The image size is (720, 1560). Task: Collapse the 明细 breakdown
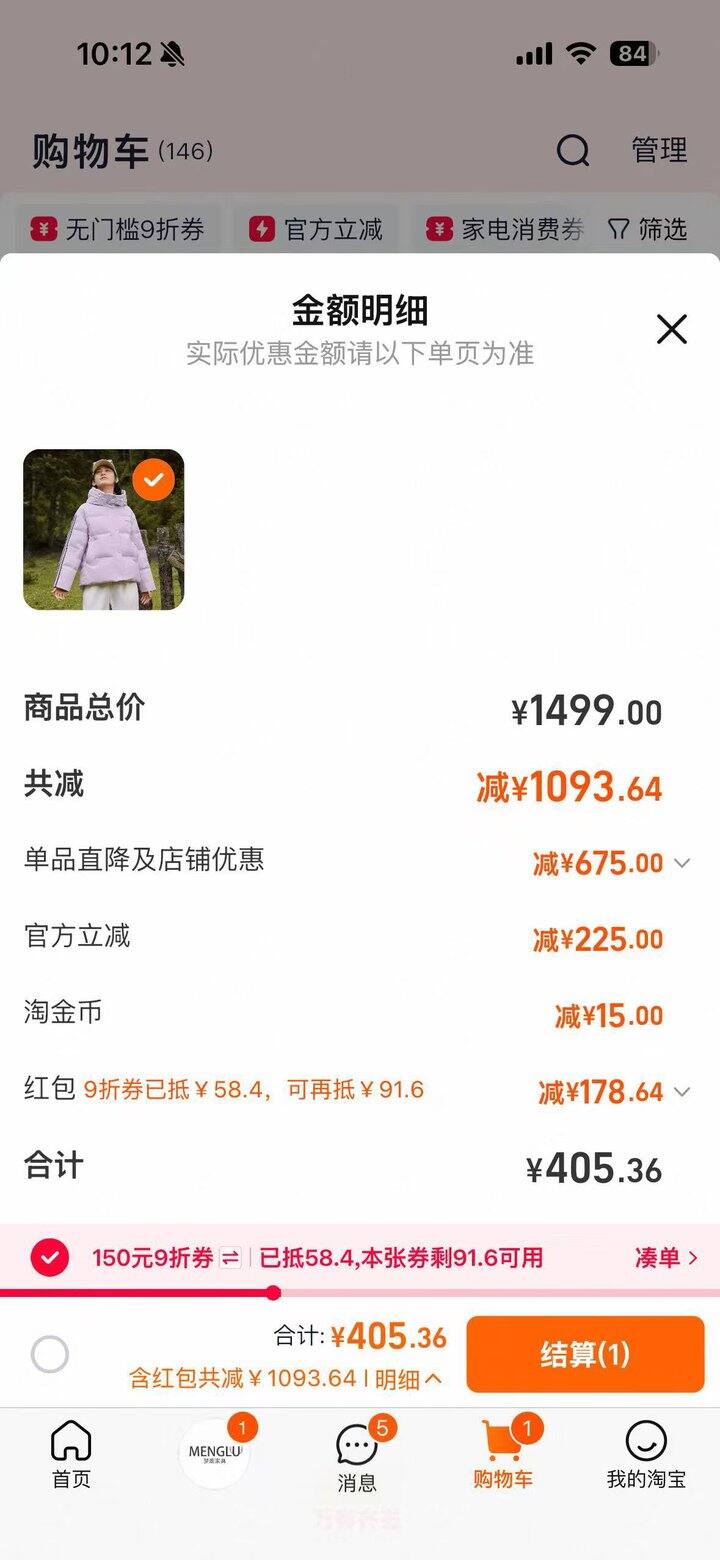point(408,1378)
